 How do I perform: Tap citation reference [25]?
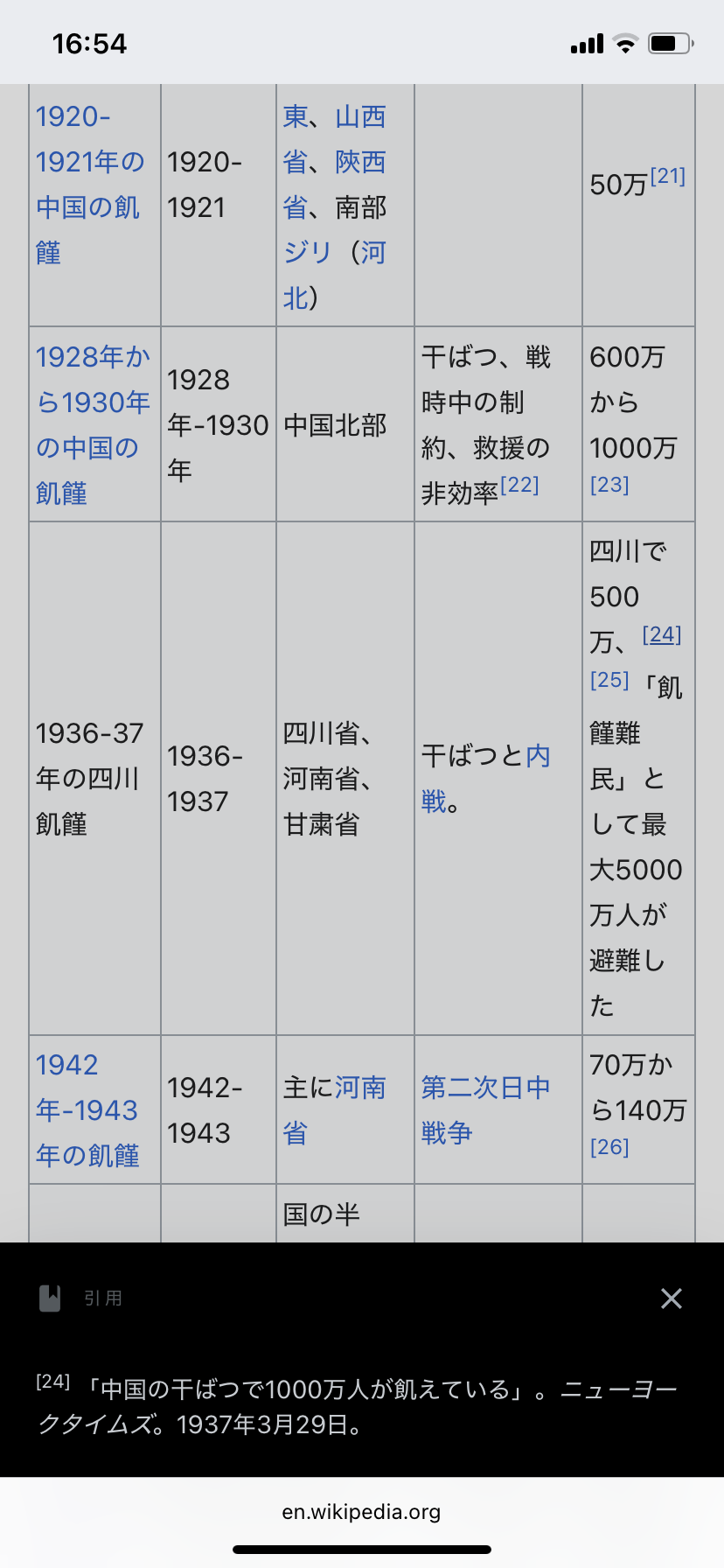coord(609,680)
